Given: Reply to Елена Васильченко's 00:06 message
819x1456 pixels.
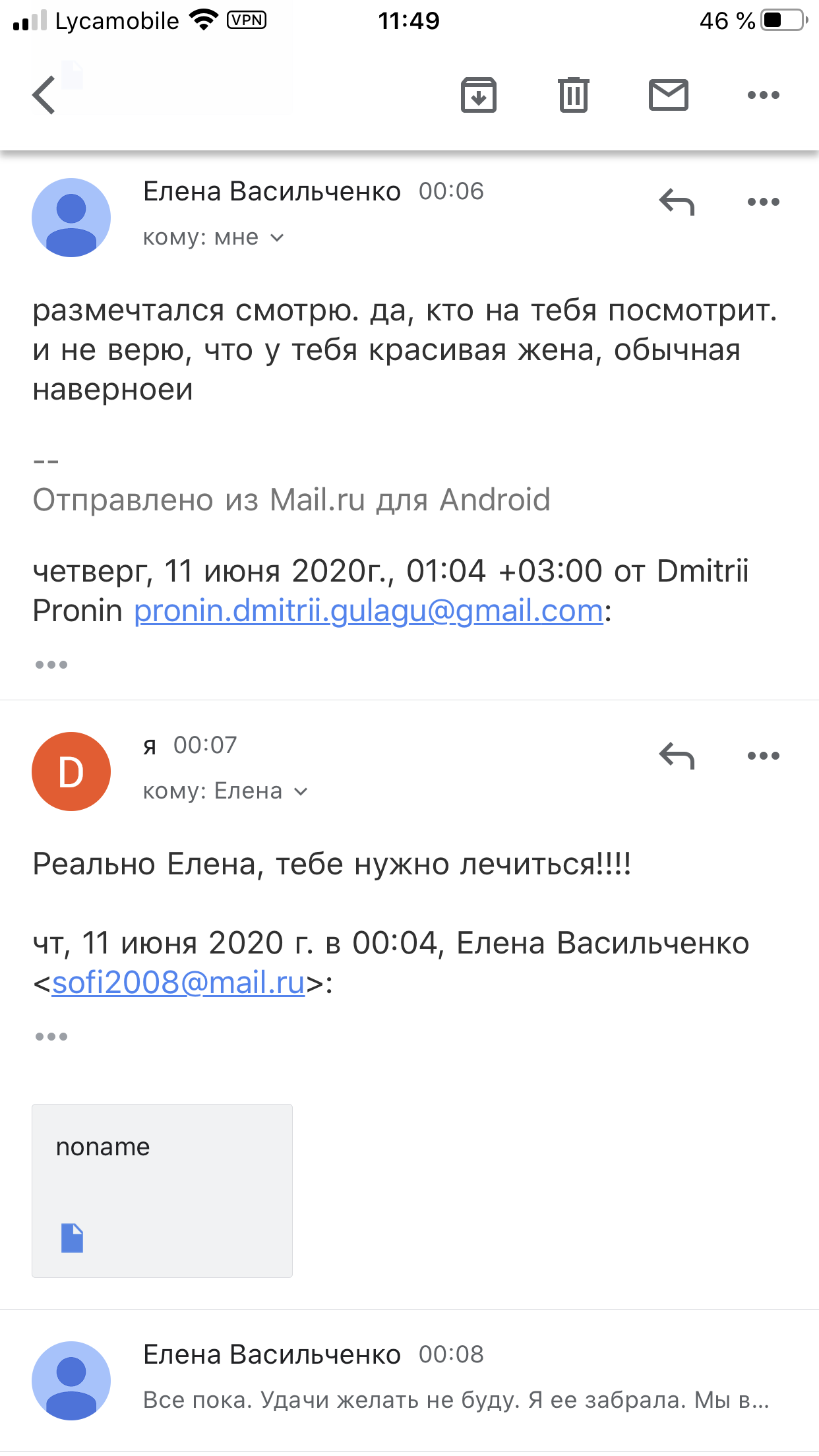Looking at the screenshot, I should 677,202.
